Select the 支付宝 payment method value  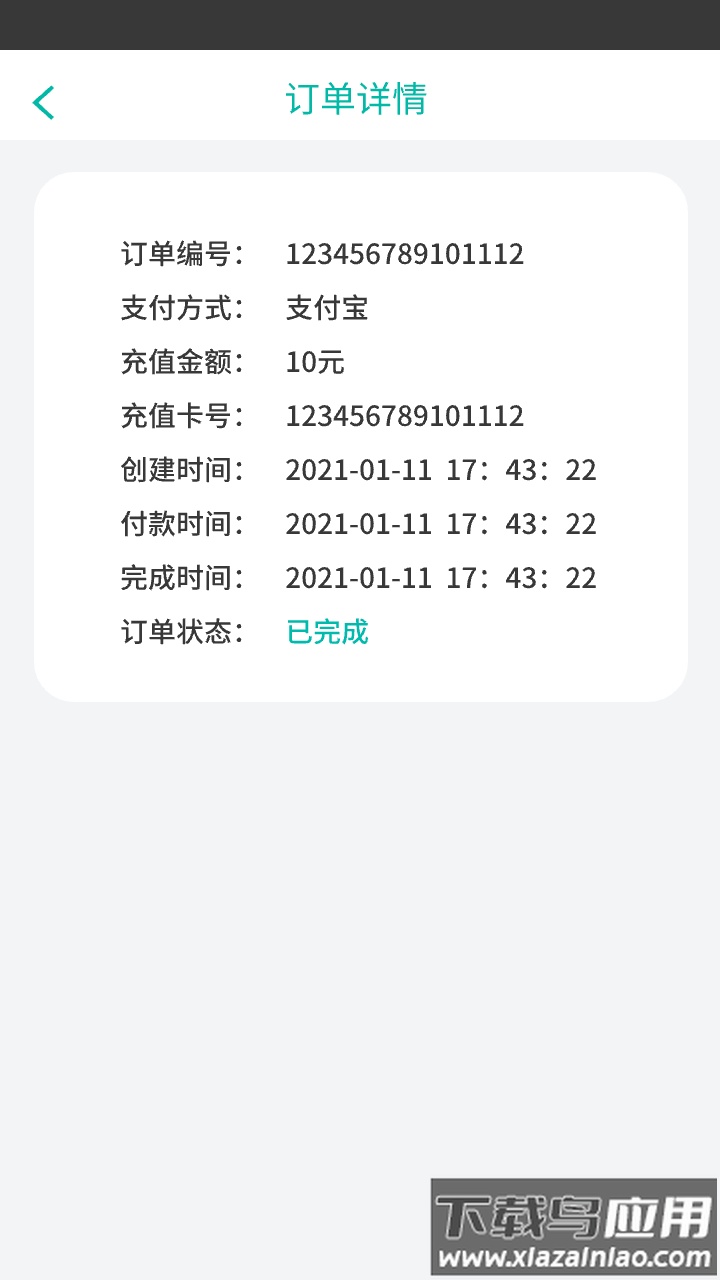(x=327, y=308)
